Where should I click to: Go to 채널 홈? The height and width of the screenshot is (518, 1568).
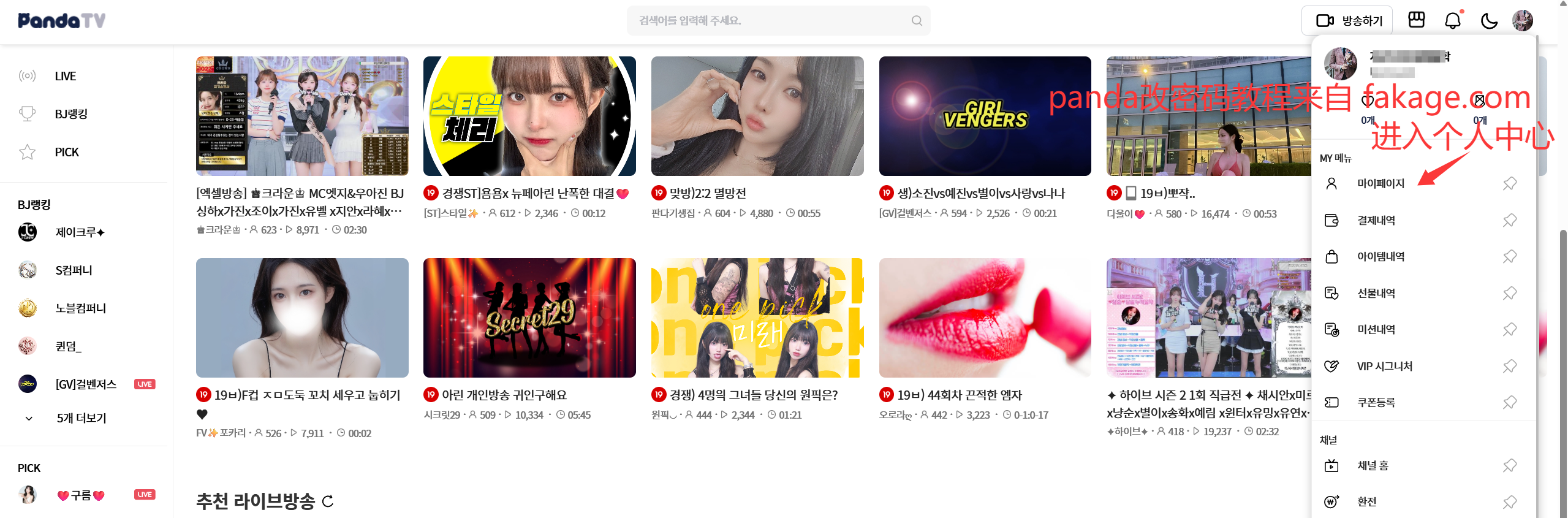1373,465
